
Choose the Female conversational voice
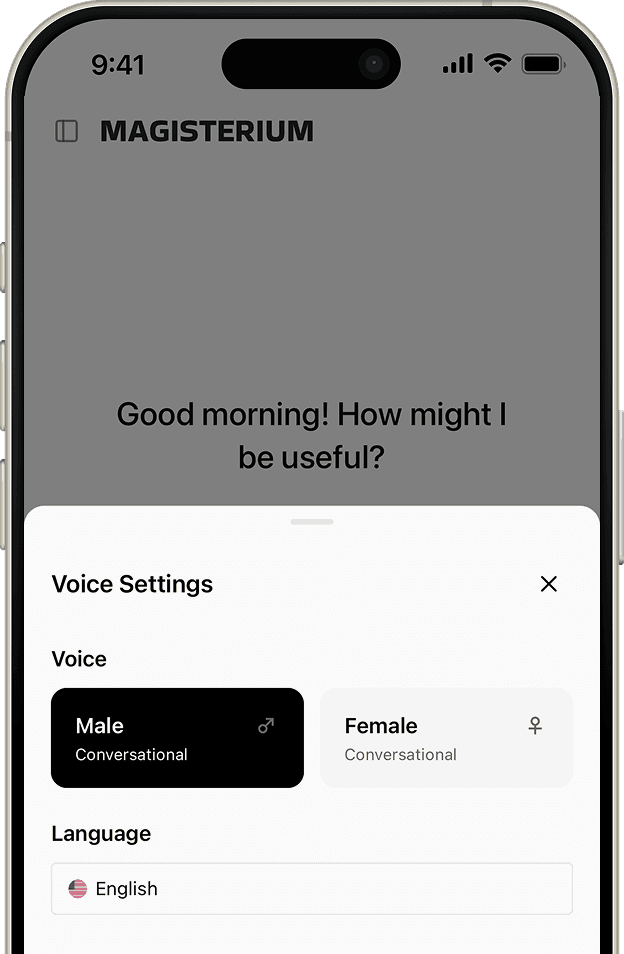point(446,738)
